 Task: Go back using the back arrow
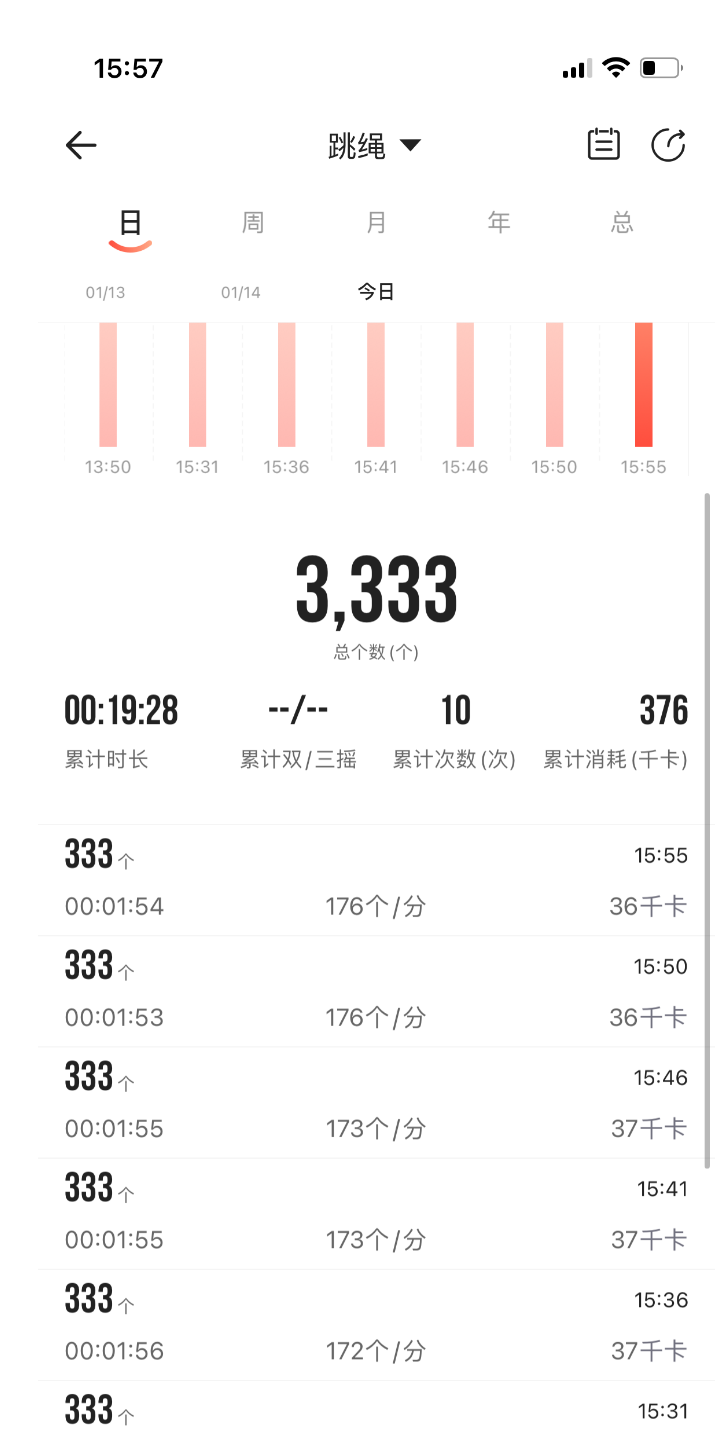pyautogui.click(x=81, y=146)
